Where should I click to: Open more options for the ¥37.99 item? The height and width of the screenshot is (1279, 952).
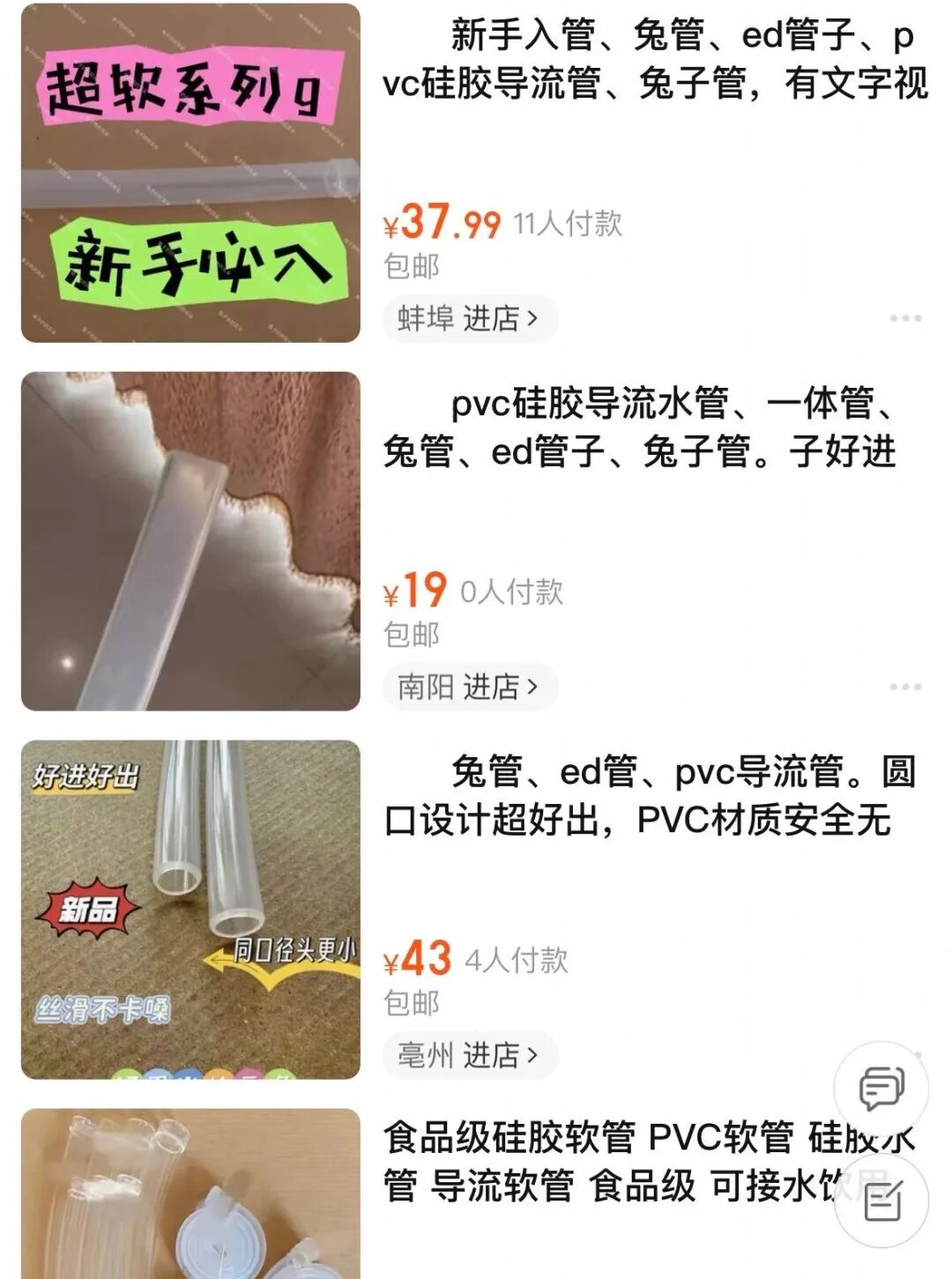point(905,318)
